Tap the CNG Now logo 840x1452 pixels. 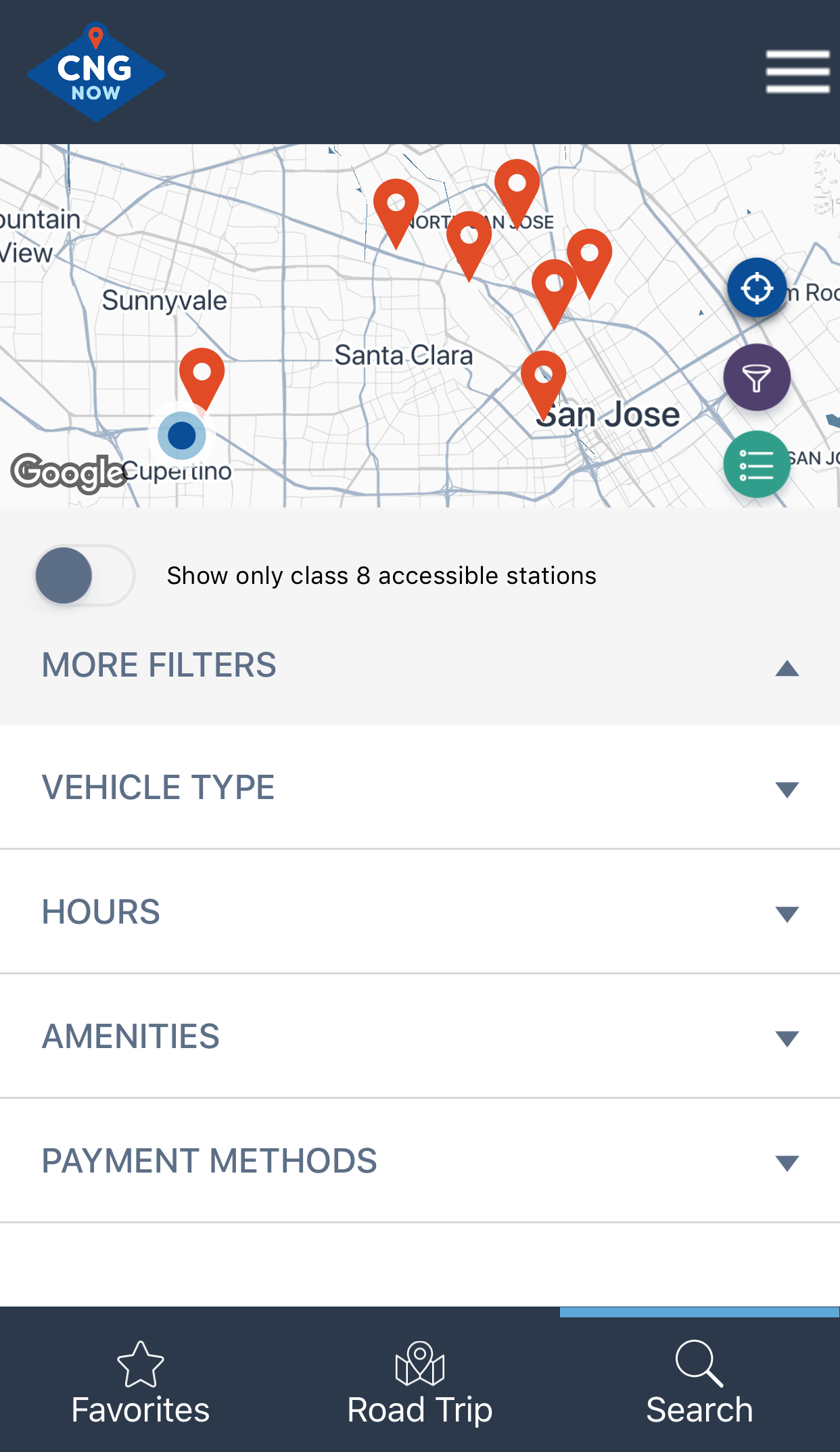[96, 72]
